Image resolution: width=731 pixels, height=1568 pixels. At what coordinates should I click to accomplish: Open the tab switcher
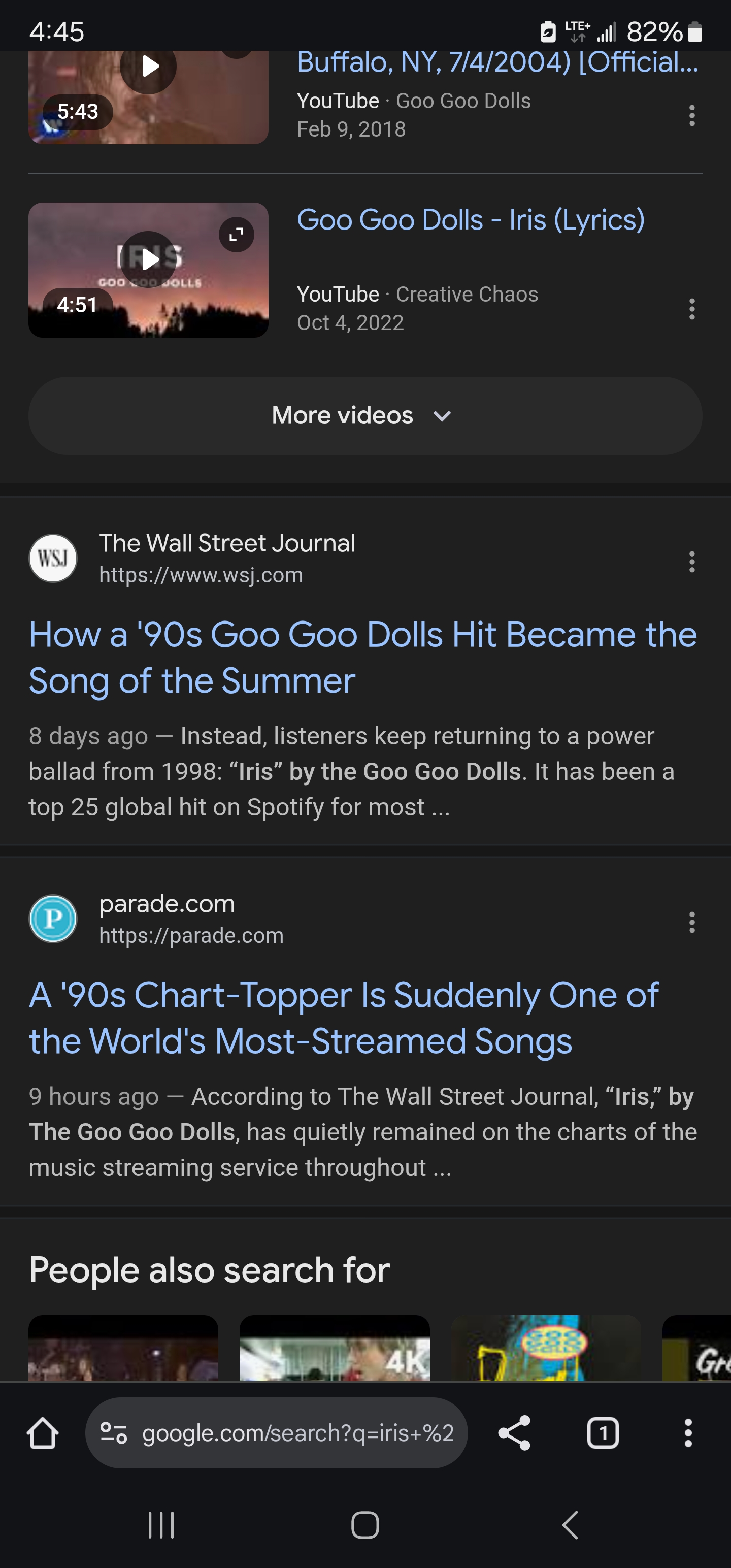click(x=603, y=1433)
